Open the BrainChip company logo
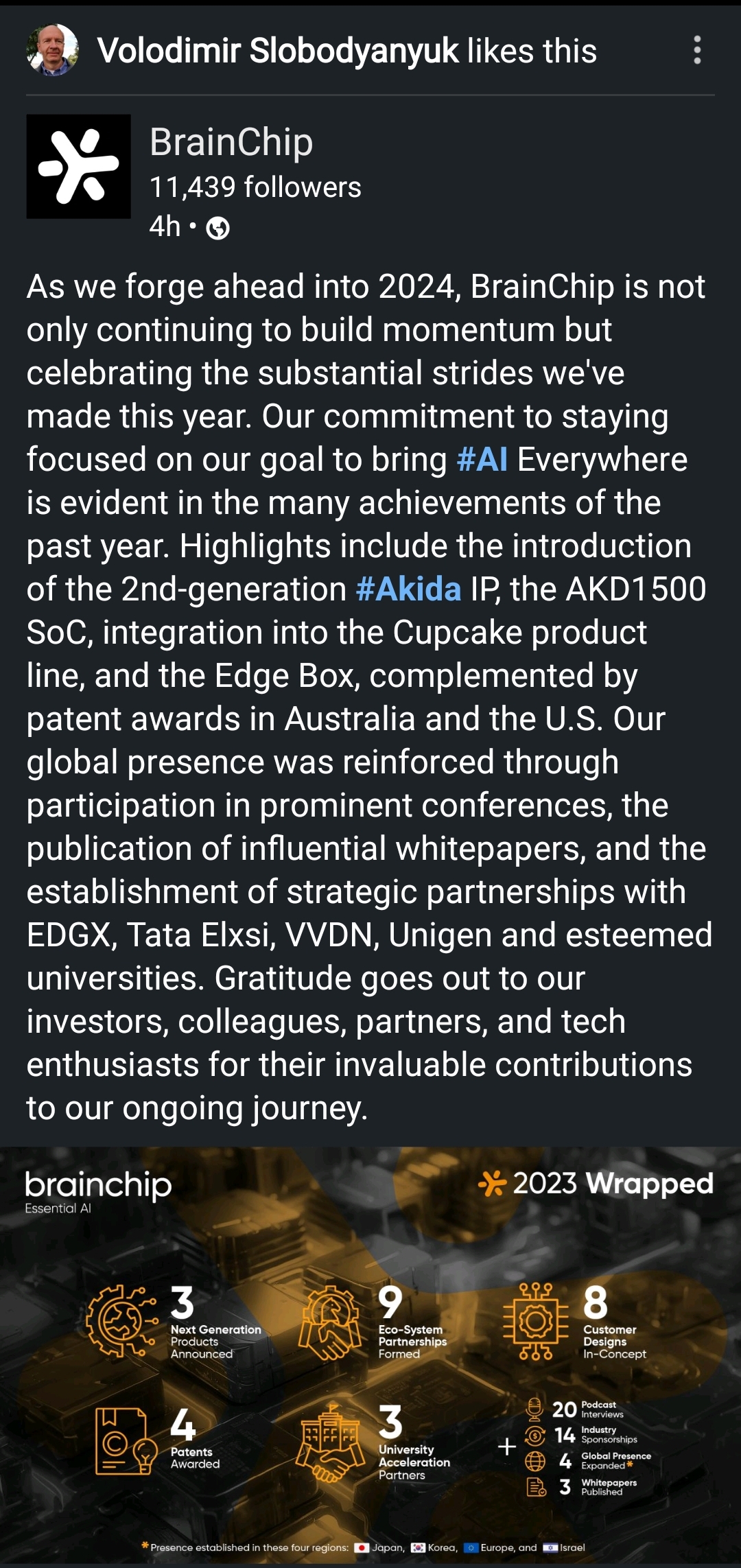741x1568 pixels. (x=78, y=166)
